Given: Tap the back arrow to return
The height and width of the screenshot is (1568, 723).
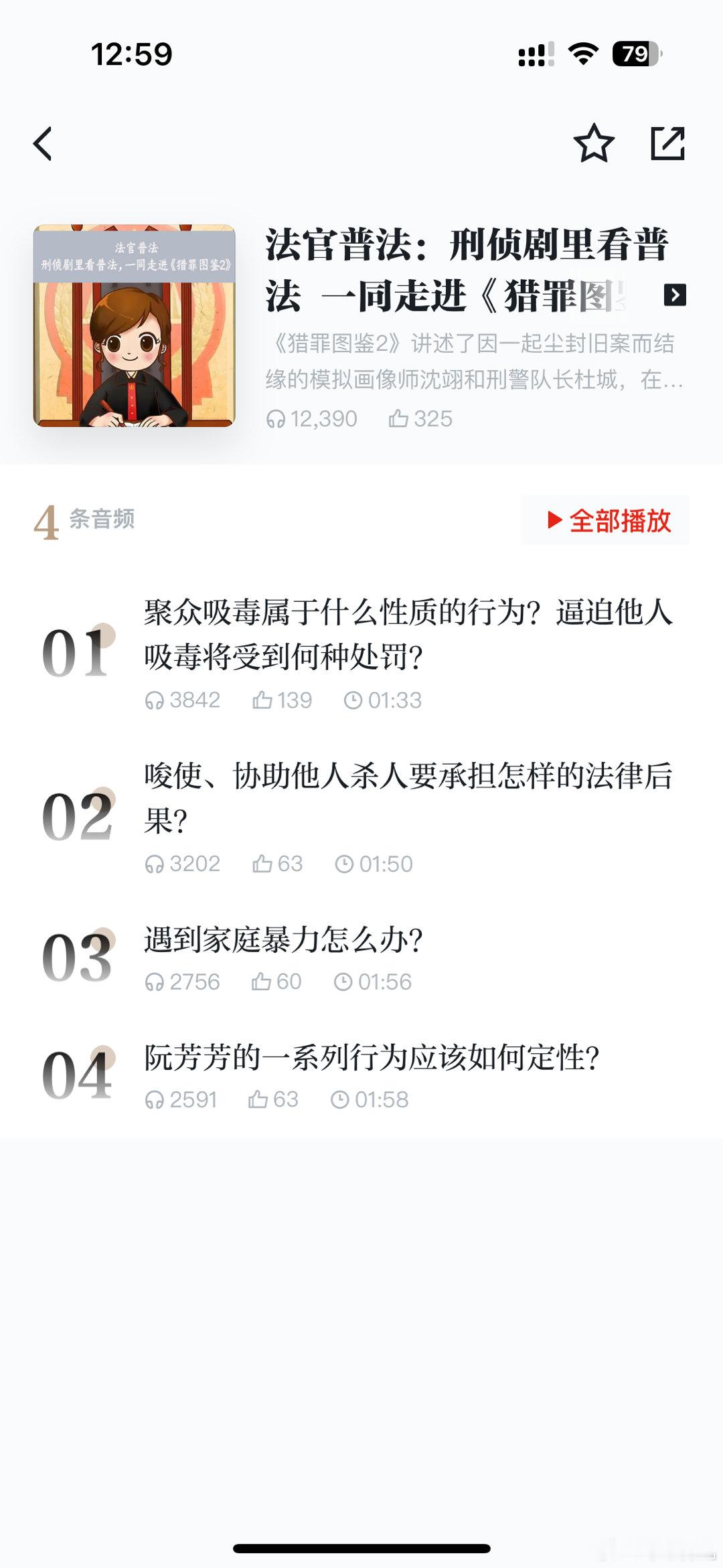Looking at the screenshot, I should 44,143.
